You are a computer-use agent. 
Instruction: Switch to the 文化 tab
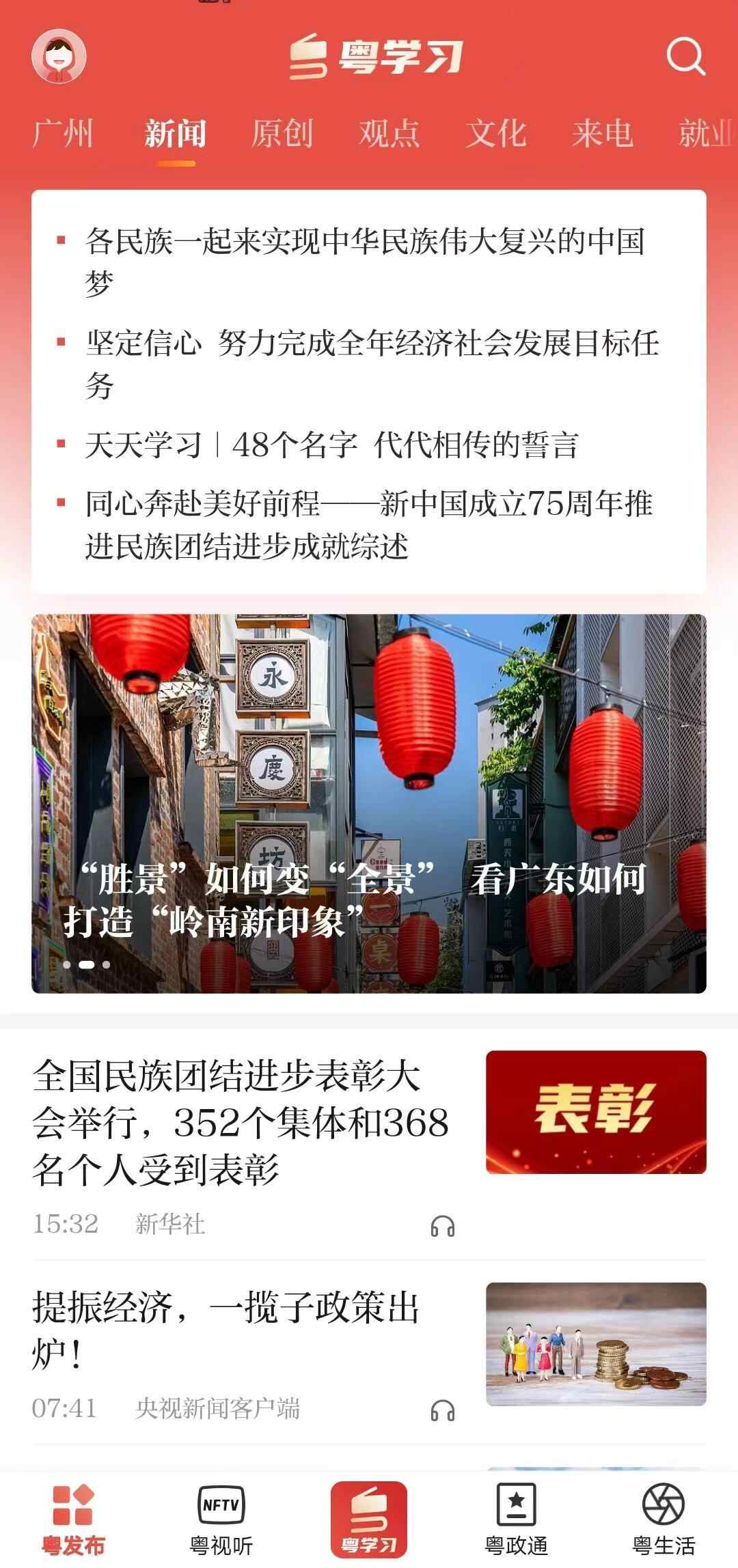496,133
